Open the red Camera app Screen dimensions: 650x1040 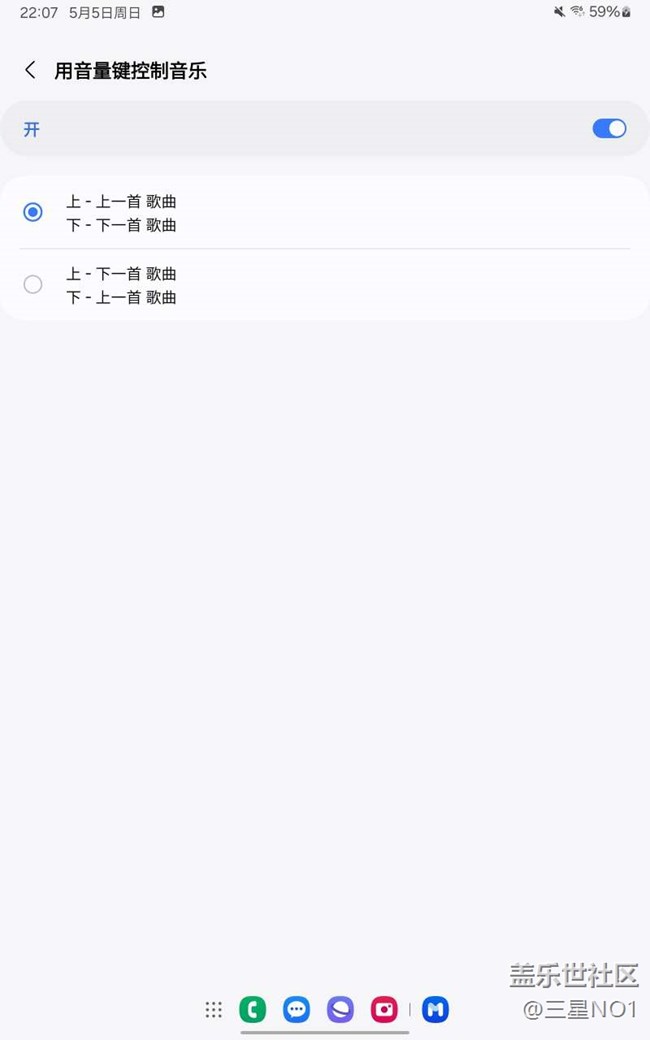[x=384, y=1010]
